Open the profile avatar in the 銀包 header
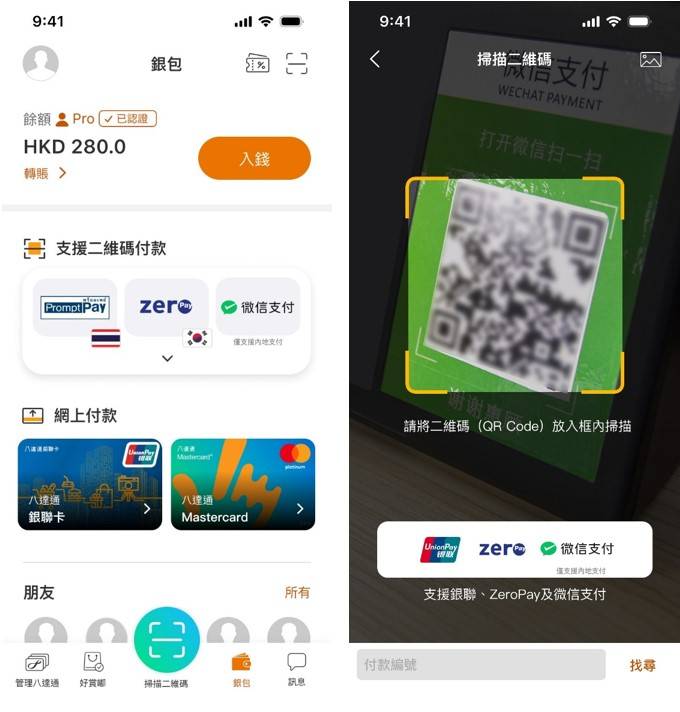This screenshot has height=712, width=680. [x=41, y=63]
